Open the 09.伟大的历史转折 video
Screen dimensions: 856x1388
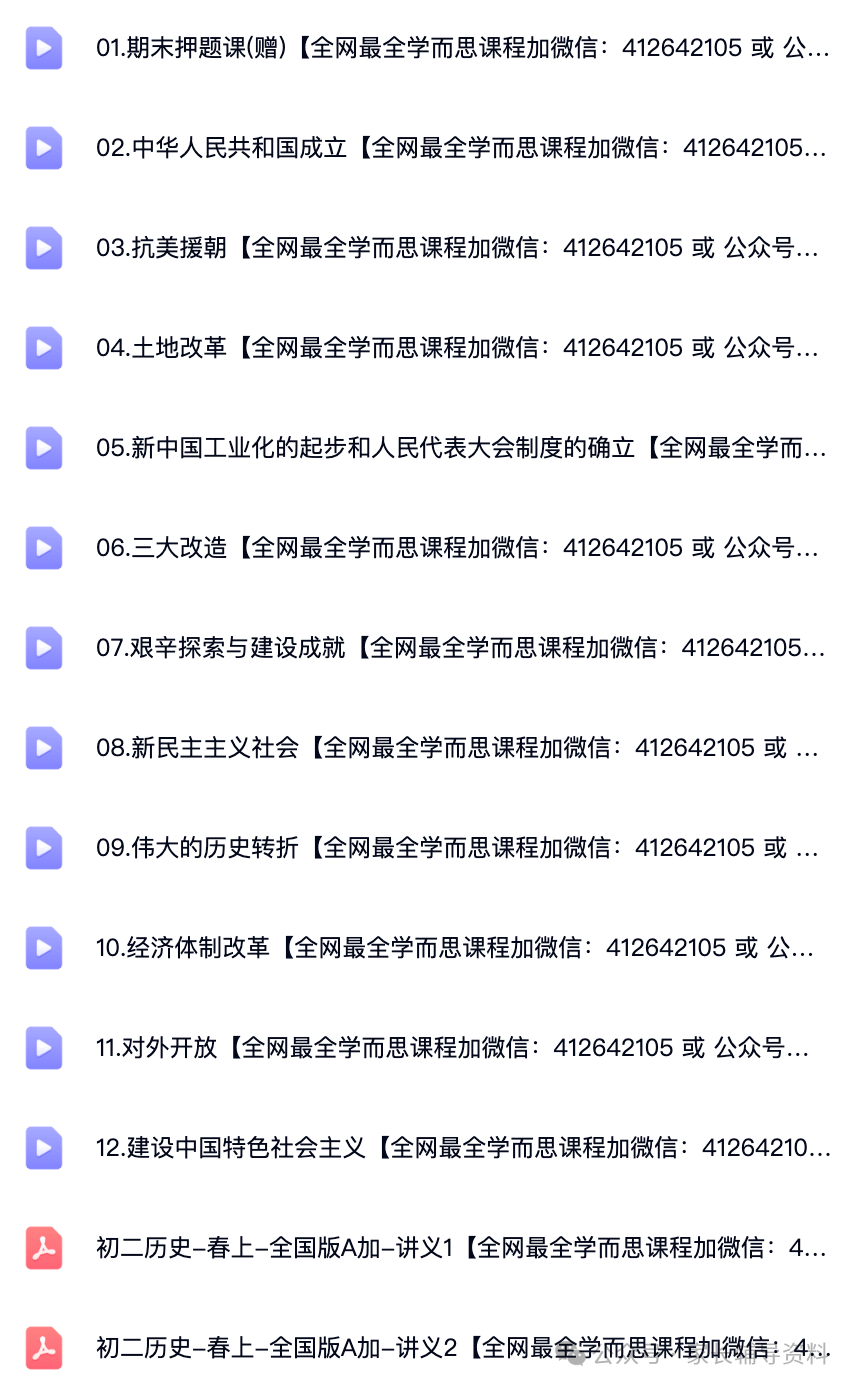tap(428, 848)
